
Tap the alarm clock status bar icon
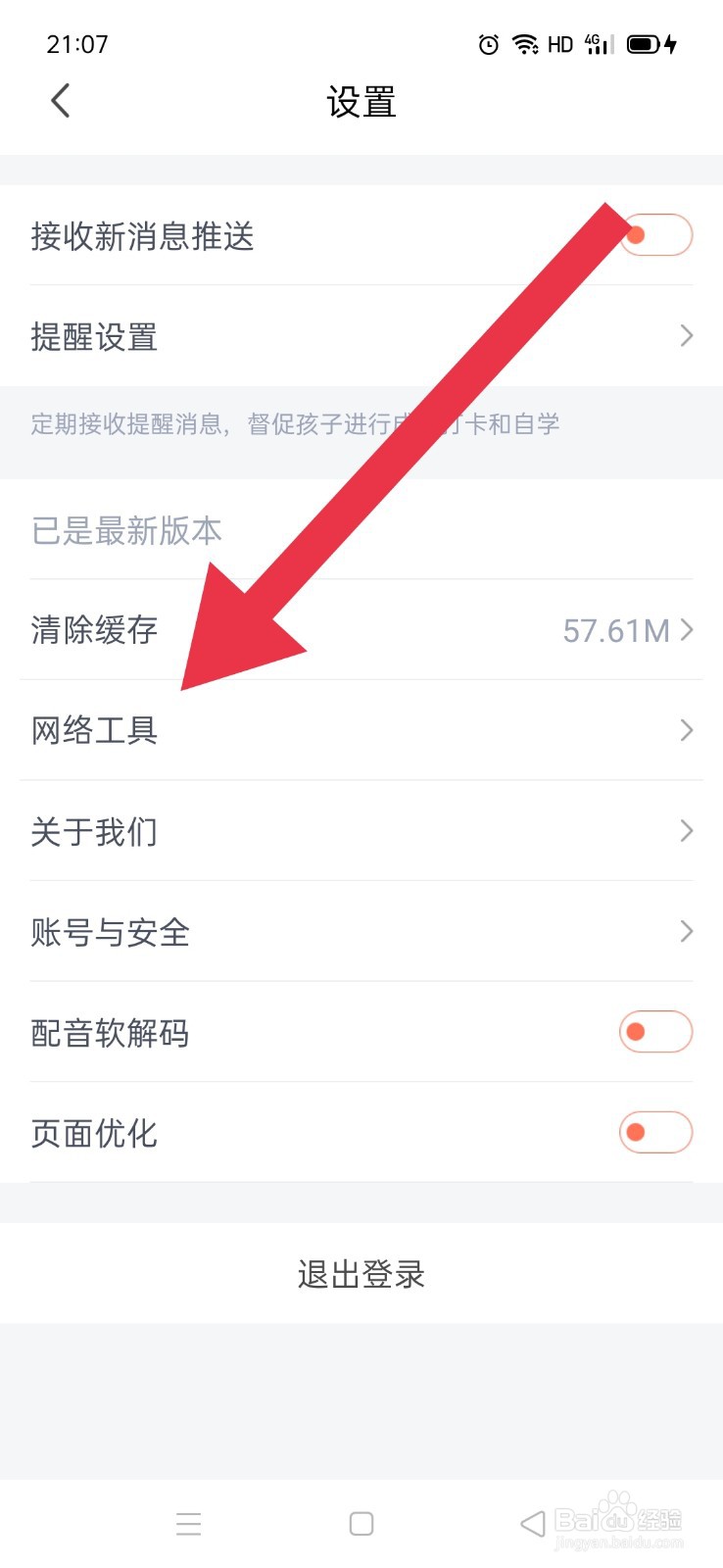click(487, 44)
